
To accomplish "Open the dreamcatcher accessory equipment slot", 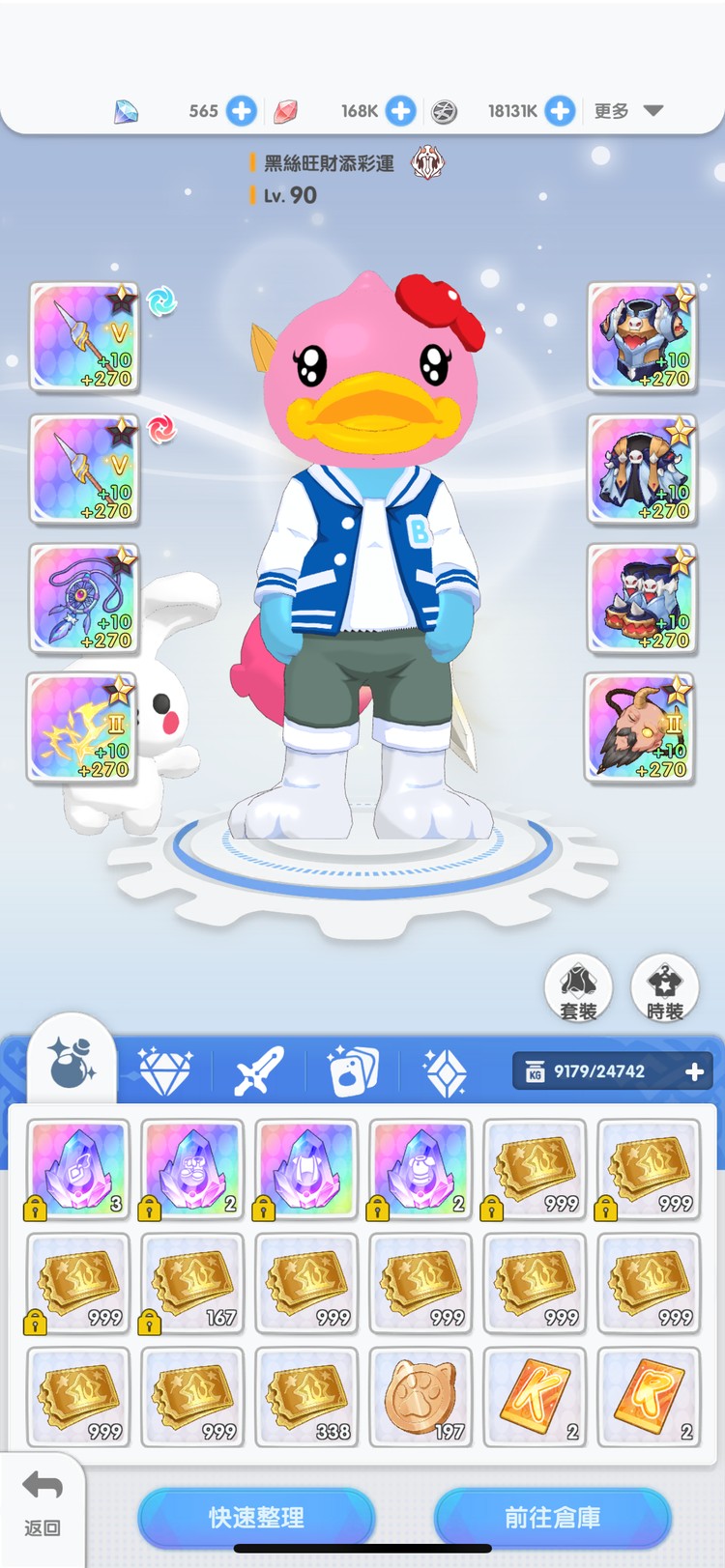I will pyautogui.click(x=84, y=598).
